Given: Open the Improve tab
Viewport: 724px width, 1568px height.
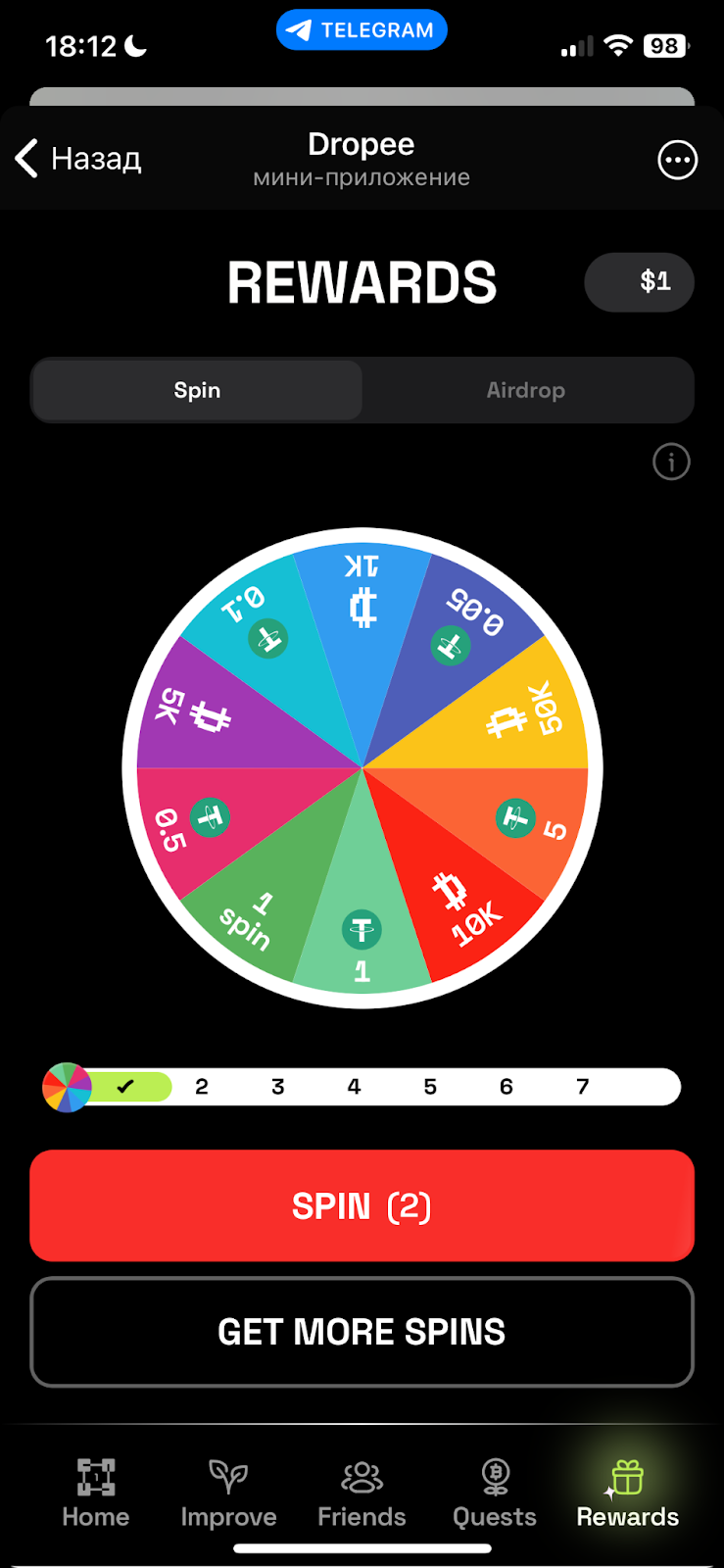Looking at the screenshot, I should point(228,1493).
